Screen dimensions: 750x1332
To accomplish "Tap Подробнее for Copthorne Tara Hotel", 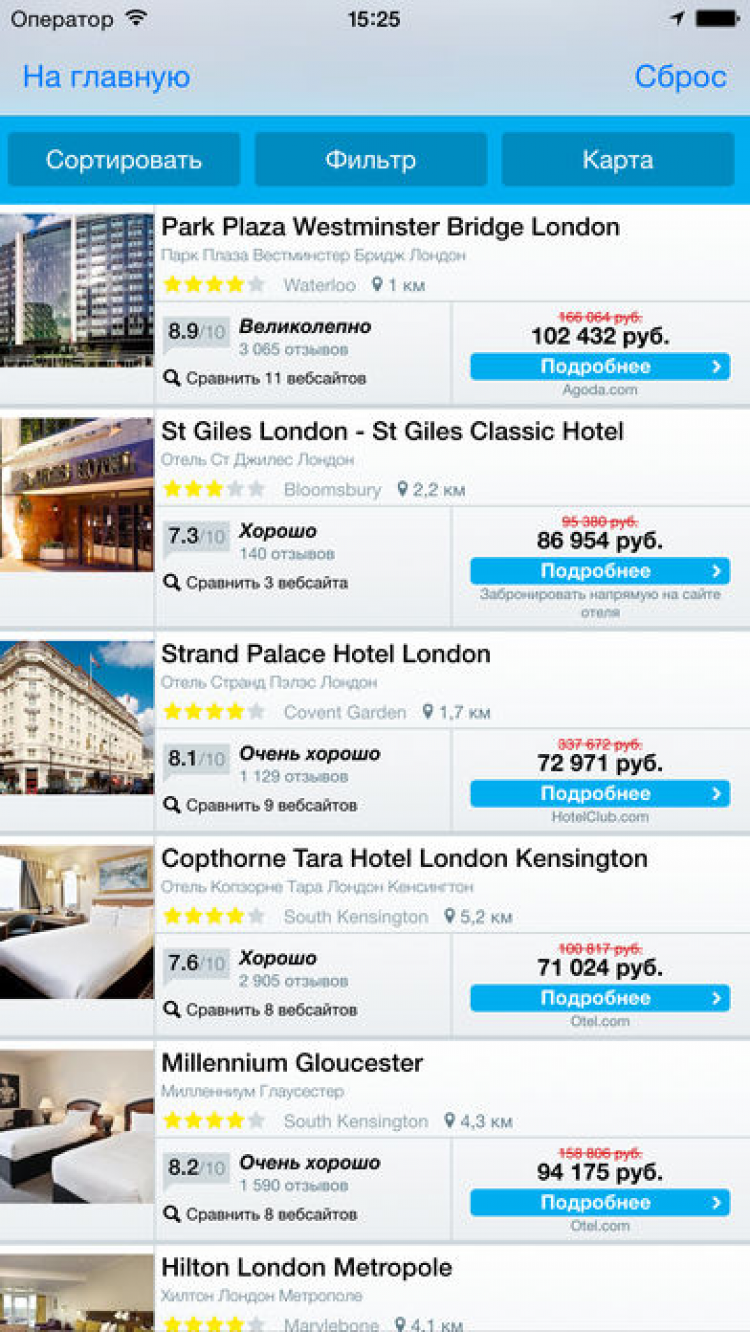I will [600, 998].
